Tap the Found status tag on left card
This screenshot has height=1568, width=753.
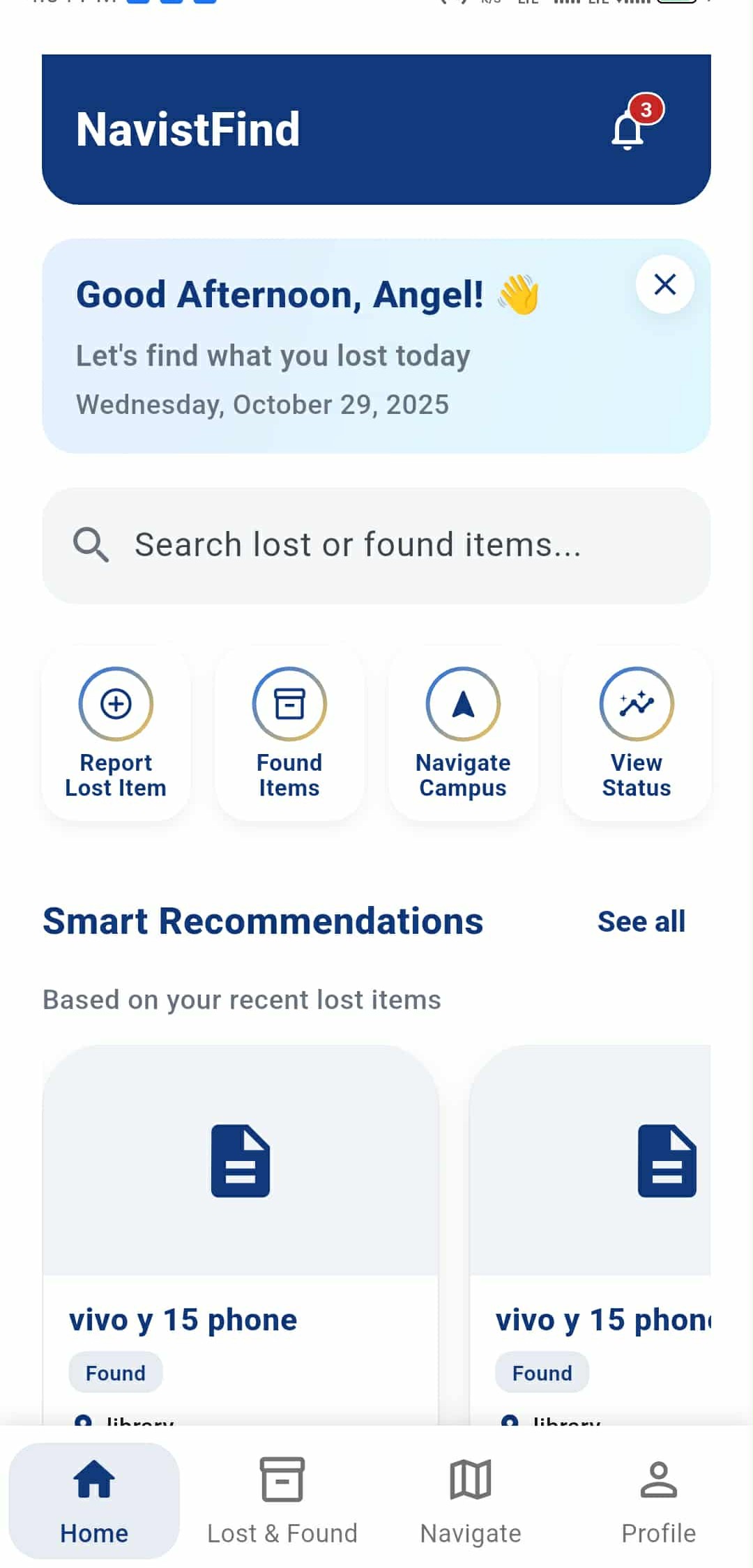[x=116, y=1371]
